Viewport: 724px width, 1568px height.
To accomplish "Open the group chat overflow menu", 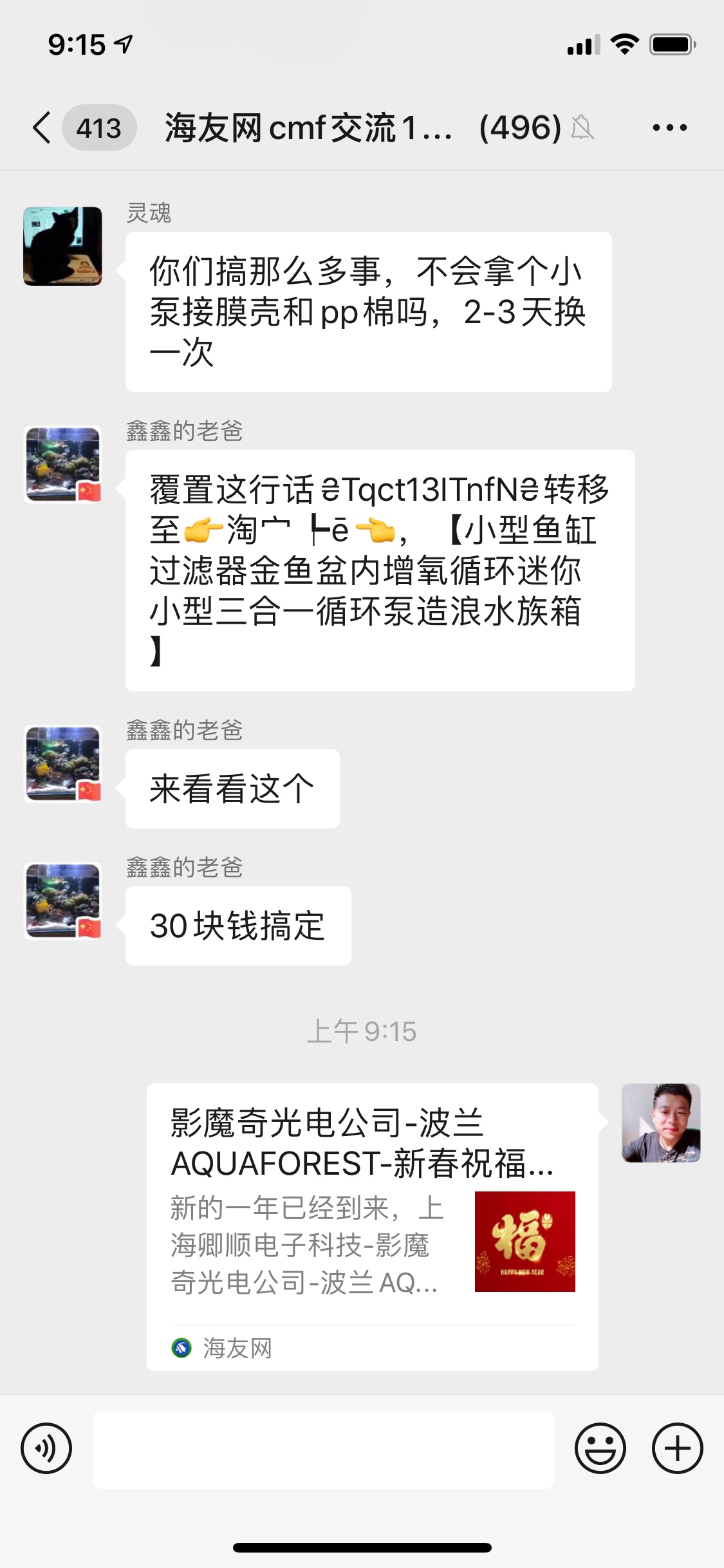I will point(669,127).
